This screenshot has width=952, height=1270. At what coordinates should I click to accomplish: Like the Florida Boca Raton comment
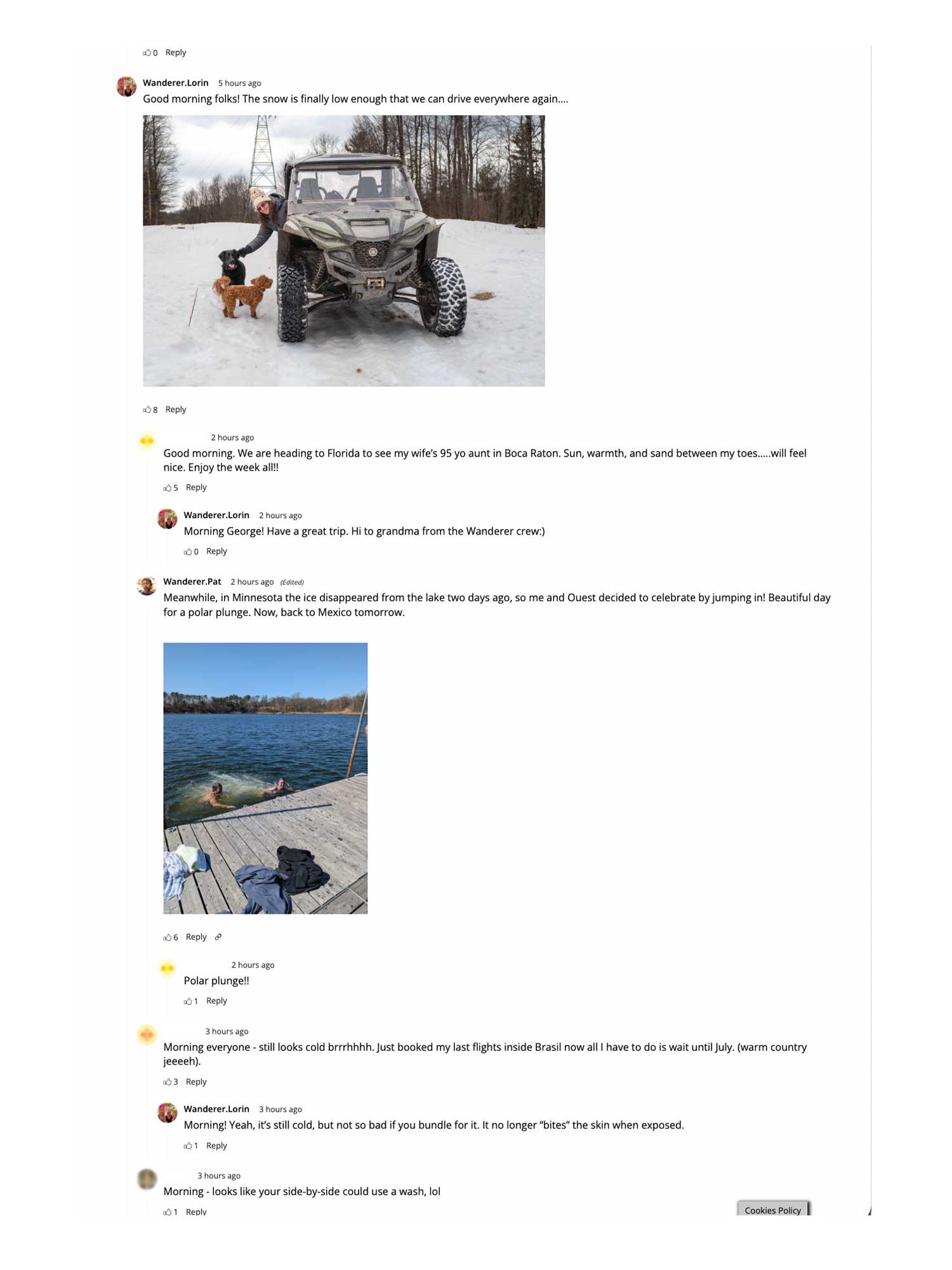168,488
